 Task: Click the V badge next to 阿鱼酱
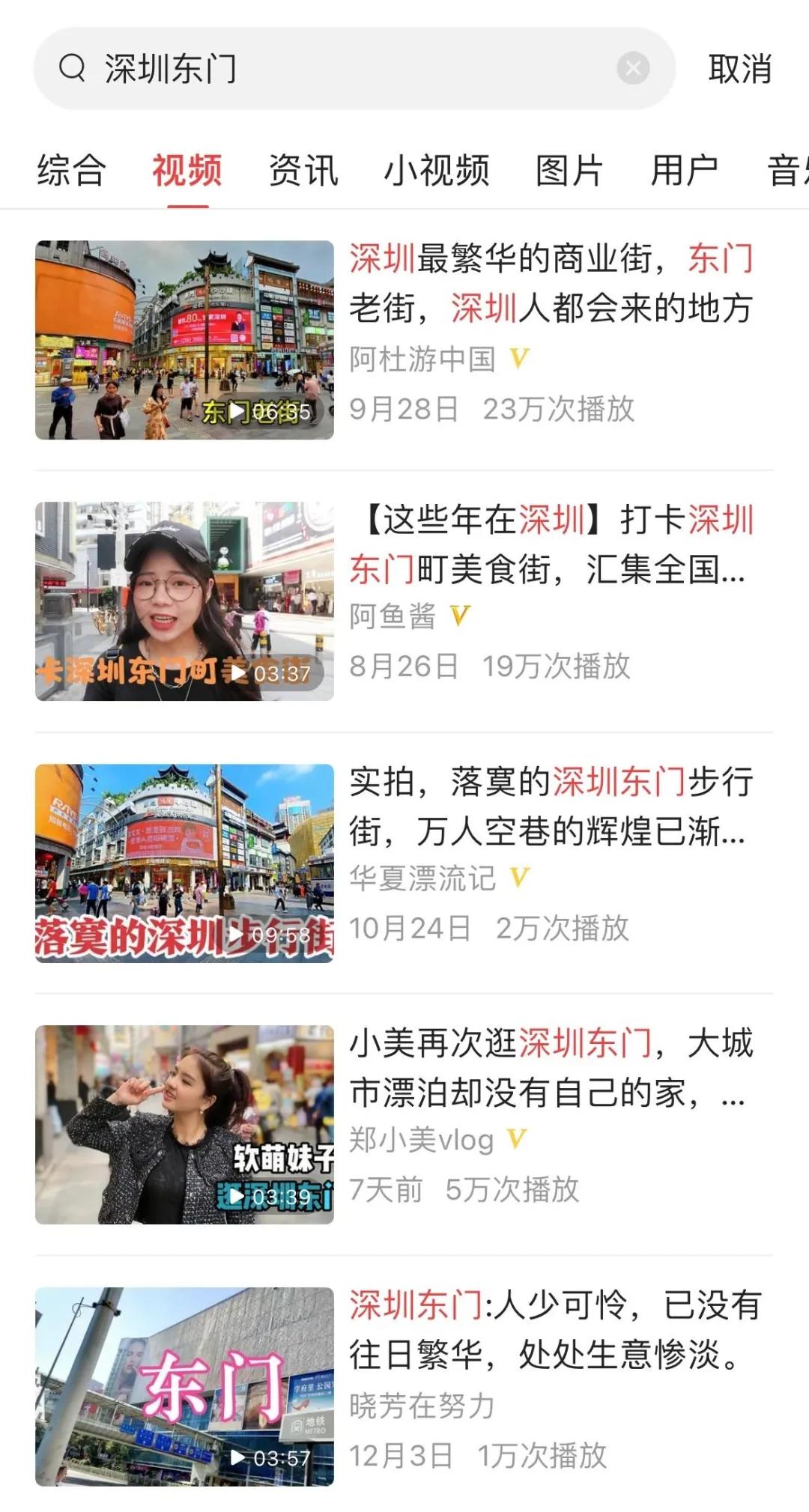pyautogui.click(x=458, y=617)
